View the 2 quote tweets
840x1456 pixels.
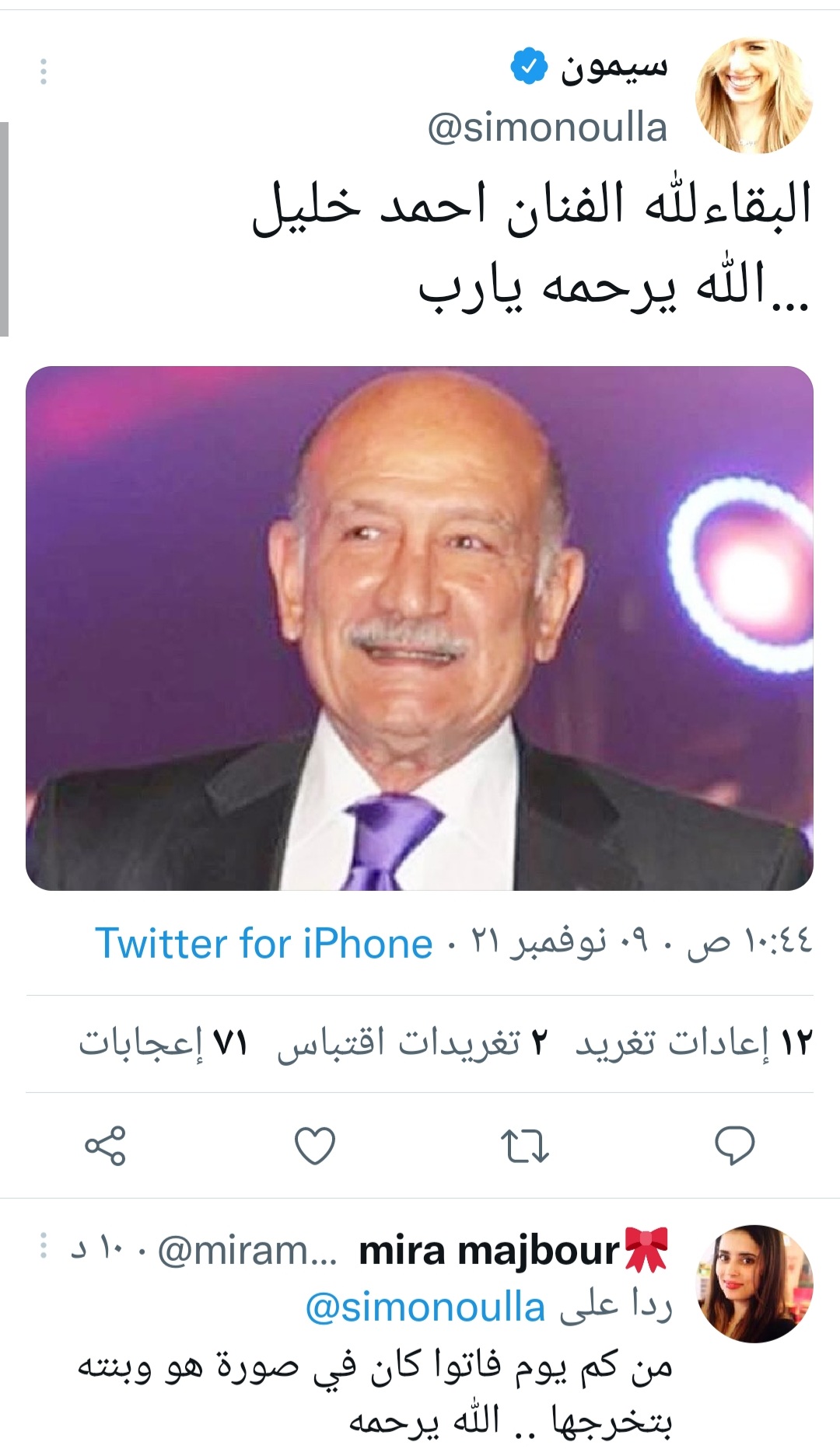click(x=413, y=1042)
